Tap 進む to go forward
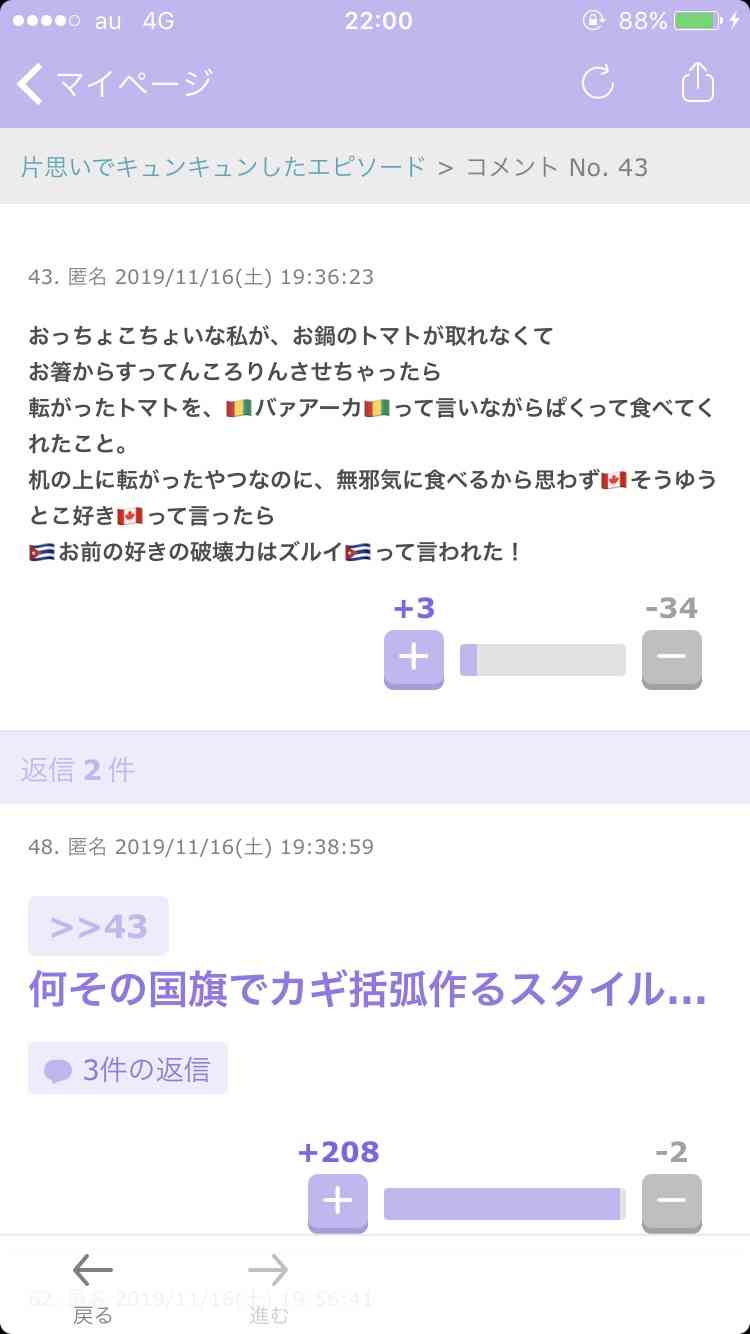Image resolution: width=750 pixels, height=1334 pixels. point(268,1286)
